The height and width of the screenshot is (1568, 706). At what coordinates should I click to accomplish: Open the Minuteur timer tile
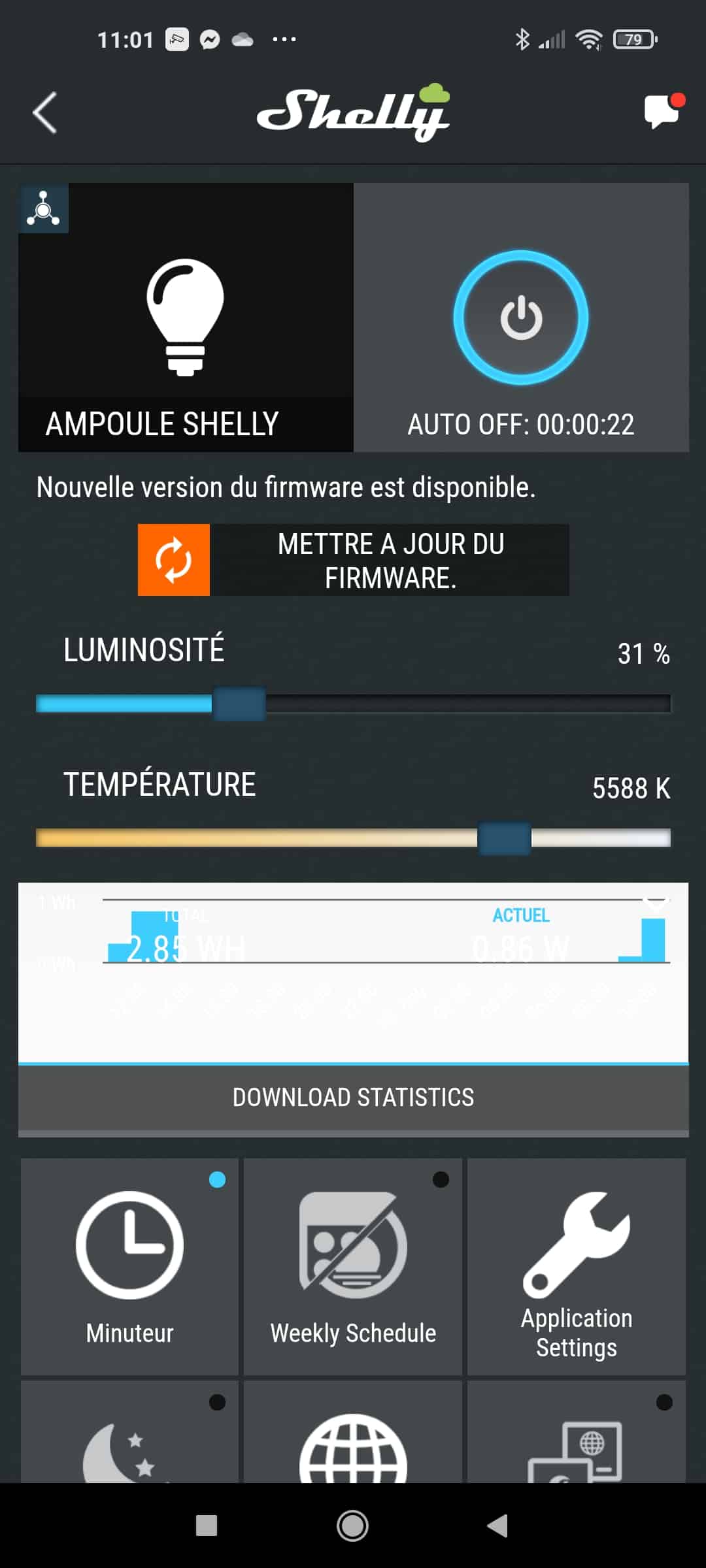tap(129, 1266)
